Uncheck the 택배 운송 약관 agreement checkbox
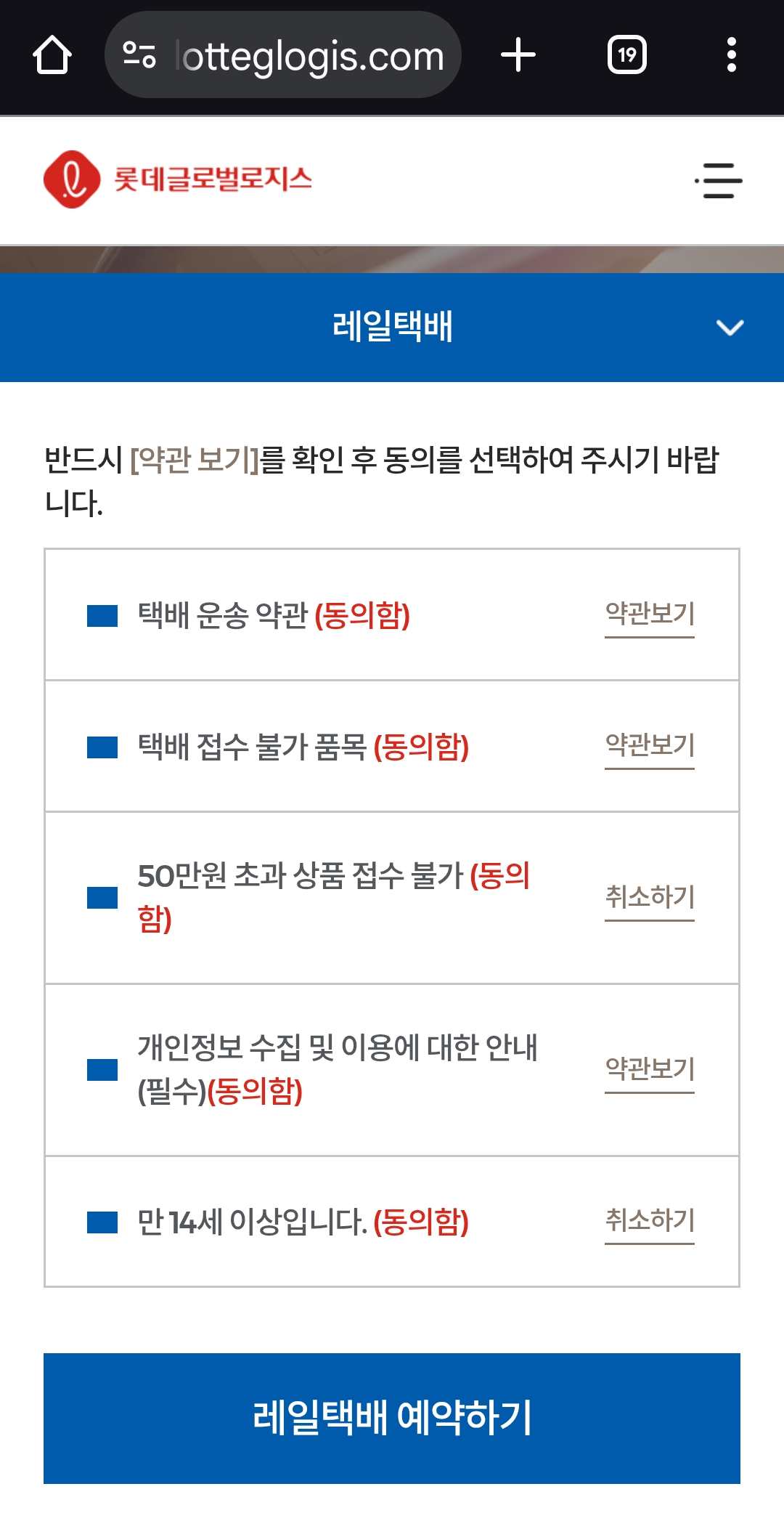This screenshot has height=1513, width=784. point(102,617)
